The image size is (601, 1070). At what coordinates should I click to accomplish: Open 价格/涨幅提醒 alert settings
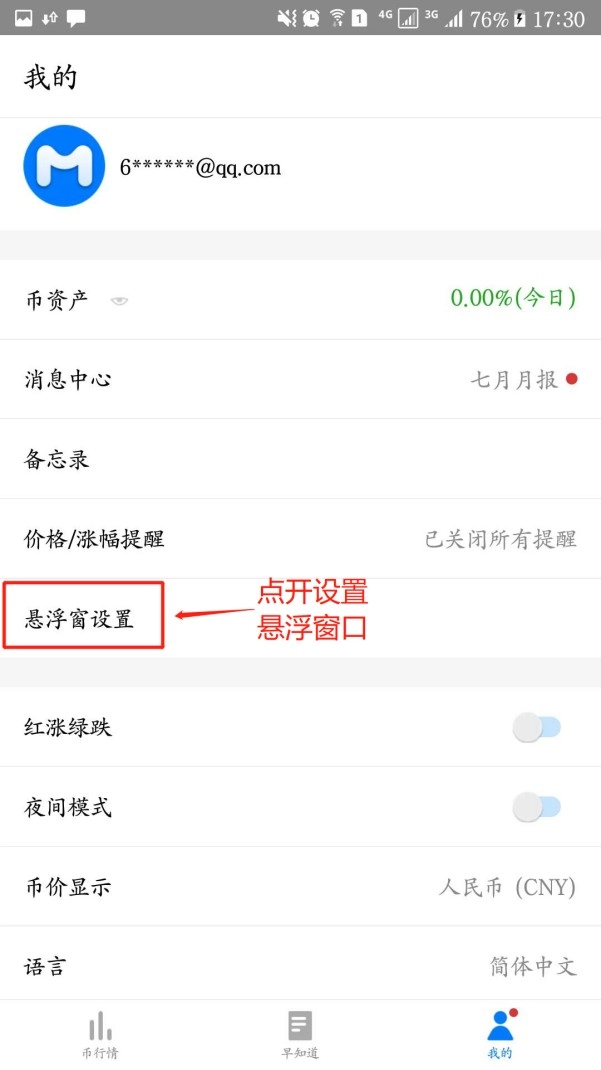click(x=300, y=539)
